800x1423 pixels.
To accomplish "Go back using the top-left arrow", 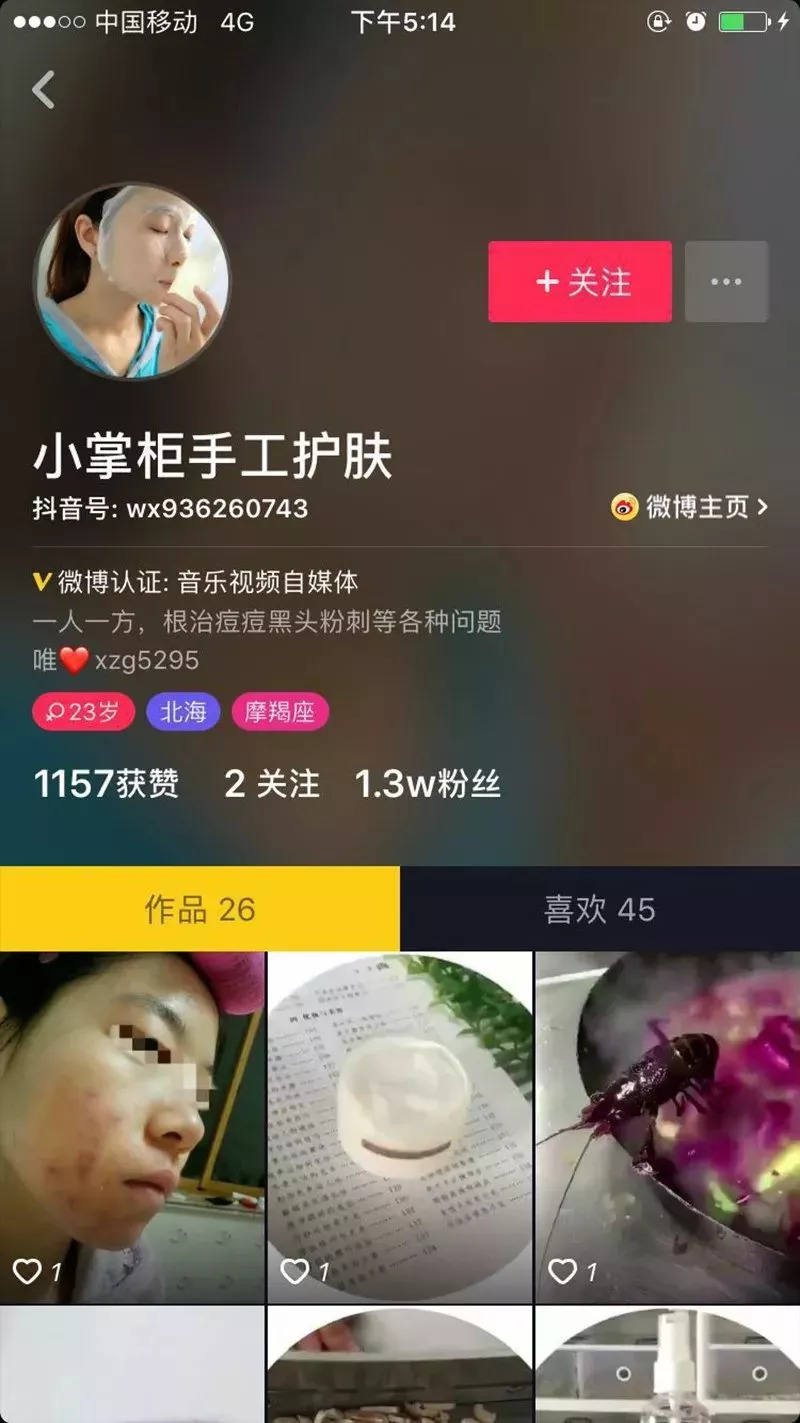I will (43, 91).
